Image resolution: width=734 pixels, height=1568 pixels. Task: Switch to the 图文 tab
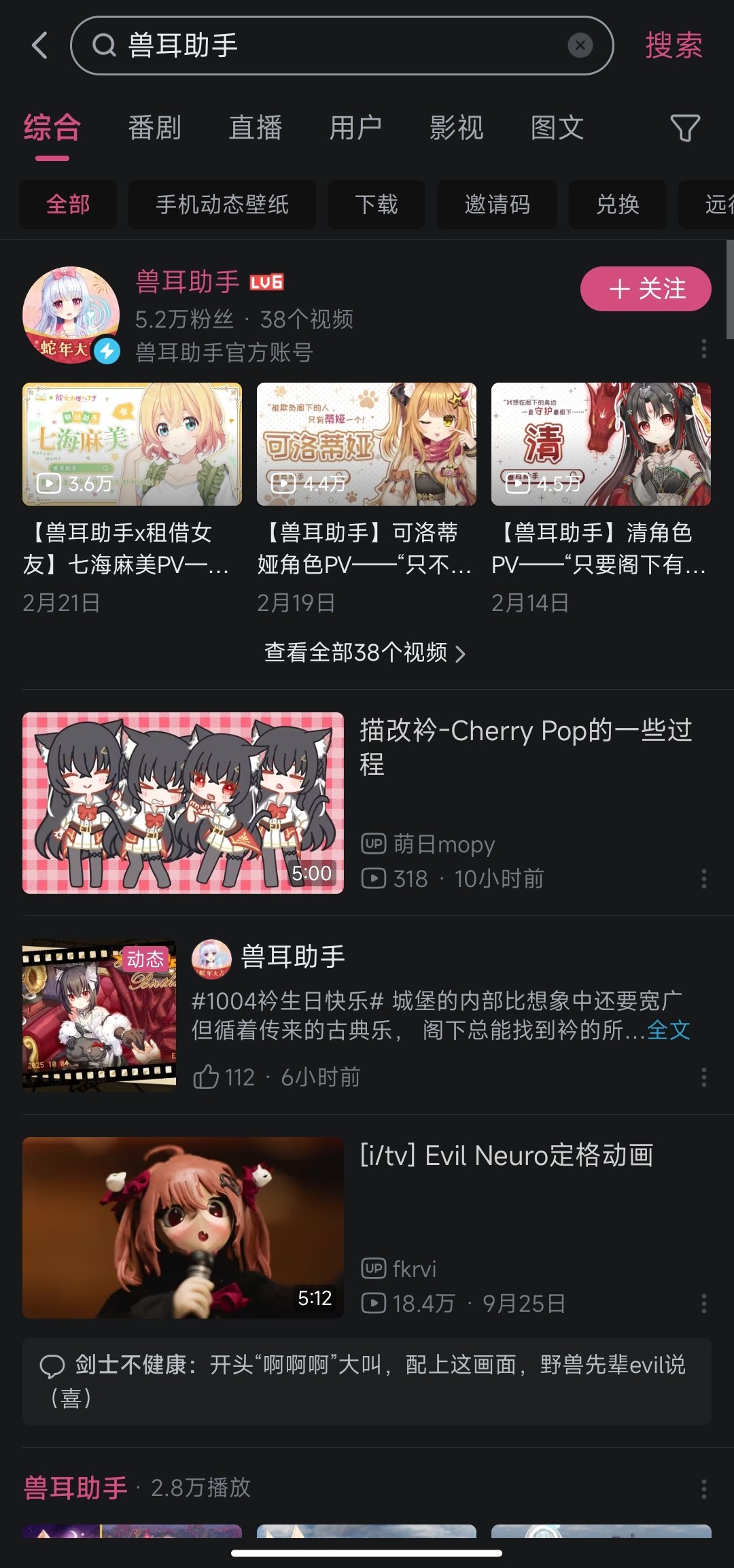tap(557, 128)
